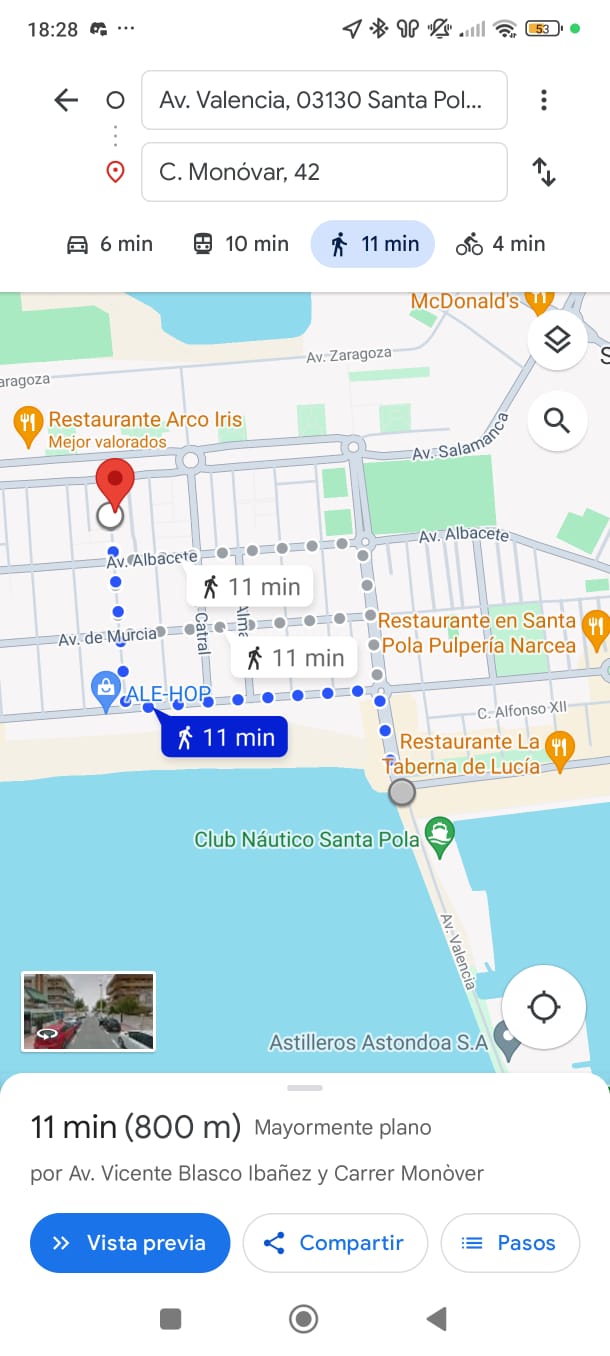The image size is (610, 1356).
Task: Expand the route details handle
Action: [x=305, y=1087]
